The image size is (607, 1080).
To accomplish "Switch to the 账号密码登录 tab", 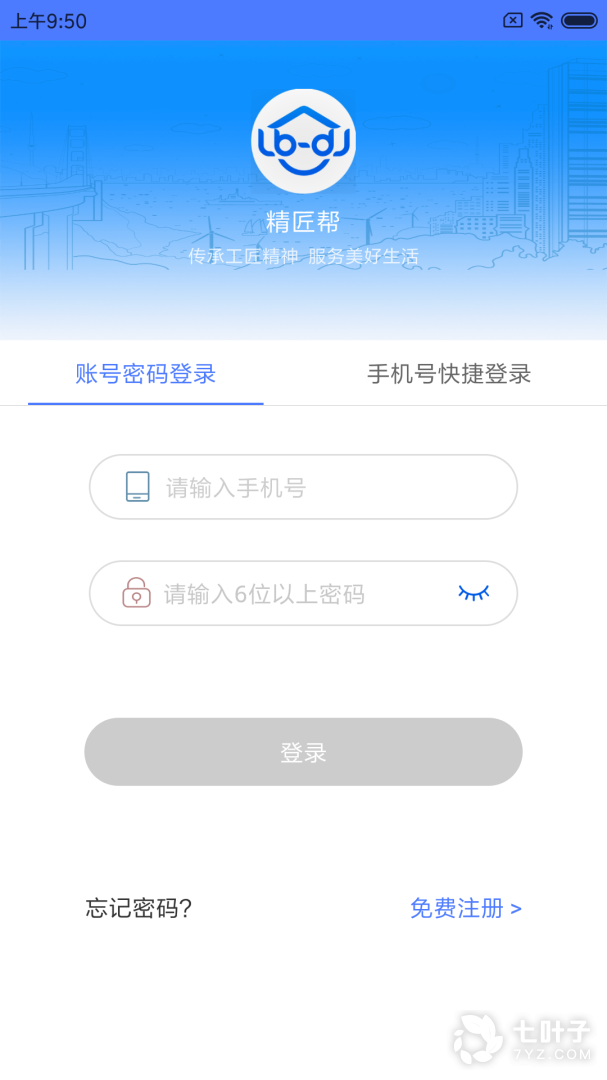I will [x=146, y=374].
